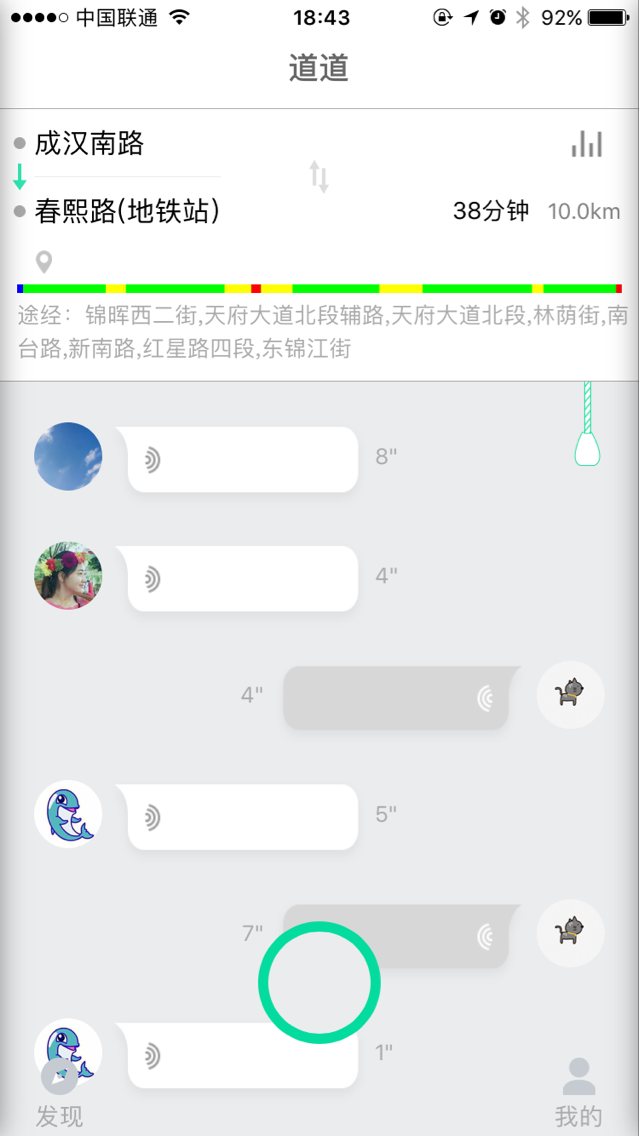Screen dimensions: 639x1136
Task: Play the 4-second voice message from the girl avatar
Action: (x=242, y=578)
